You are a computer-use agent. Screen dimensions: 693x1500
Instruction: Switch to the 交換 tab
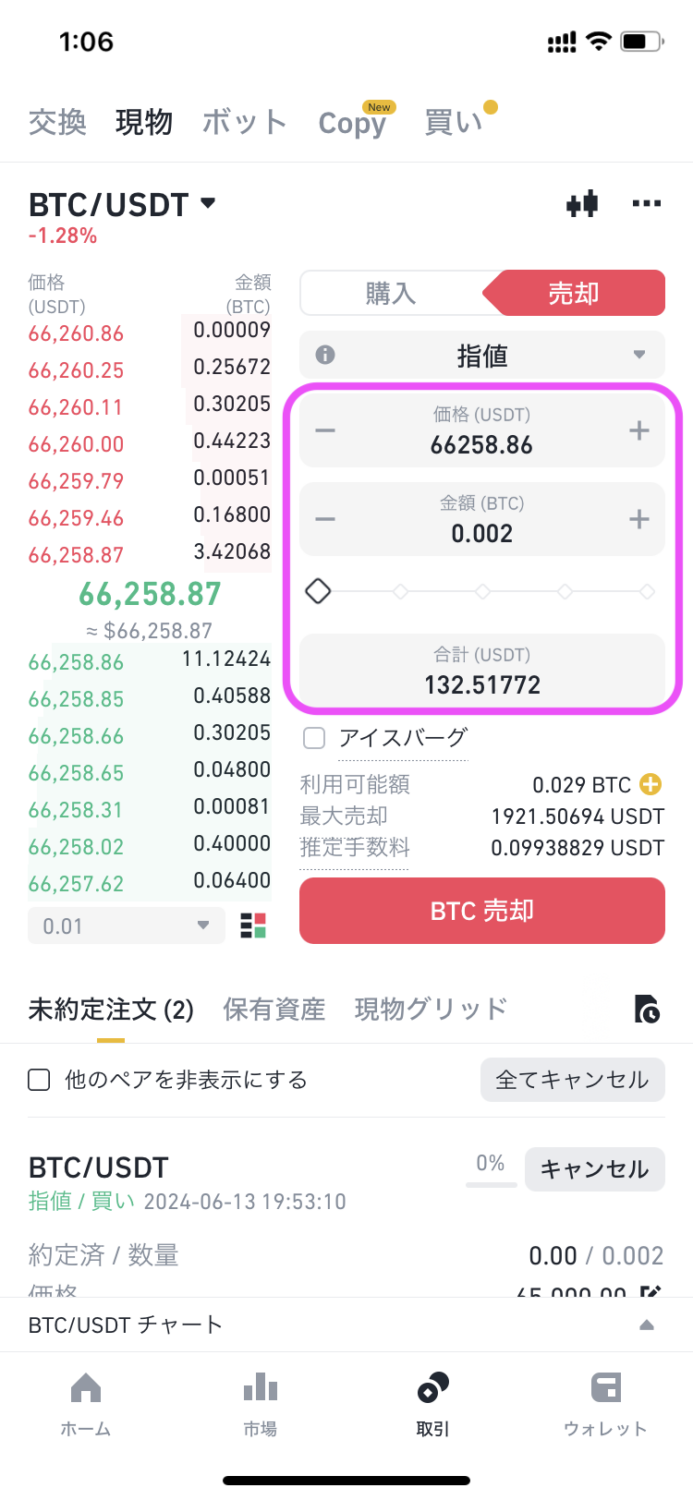tap(57, 122)
